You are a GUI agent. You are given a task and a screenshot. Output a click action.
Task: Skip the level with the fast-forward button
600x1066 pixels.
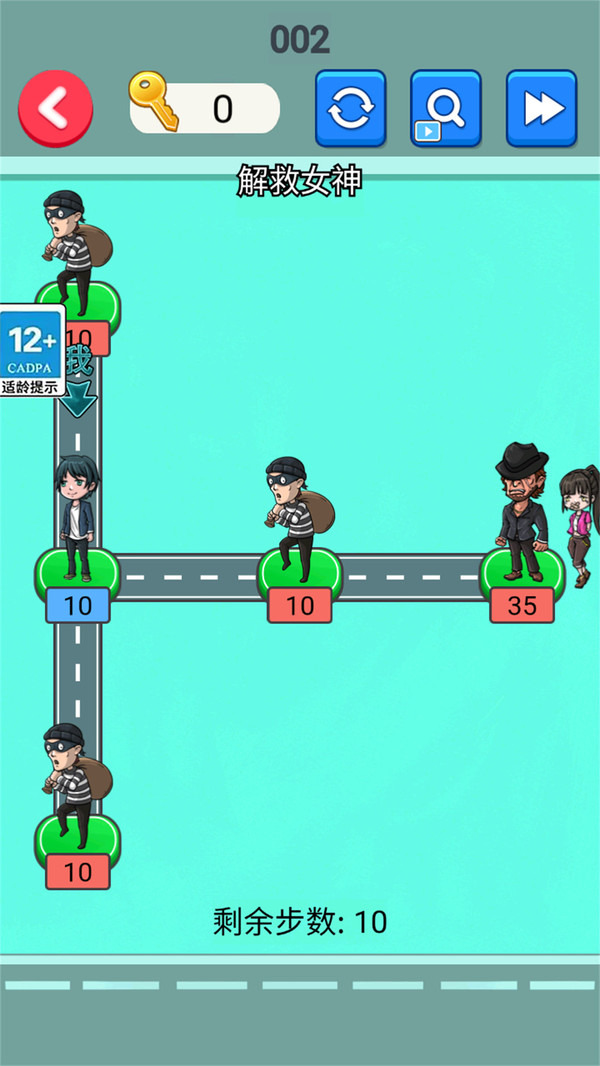pos(541,108)
